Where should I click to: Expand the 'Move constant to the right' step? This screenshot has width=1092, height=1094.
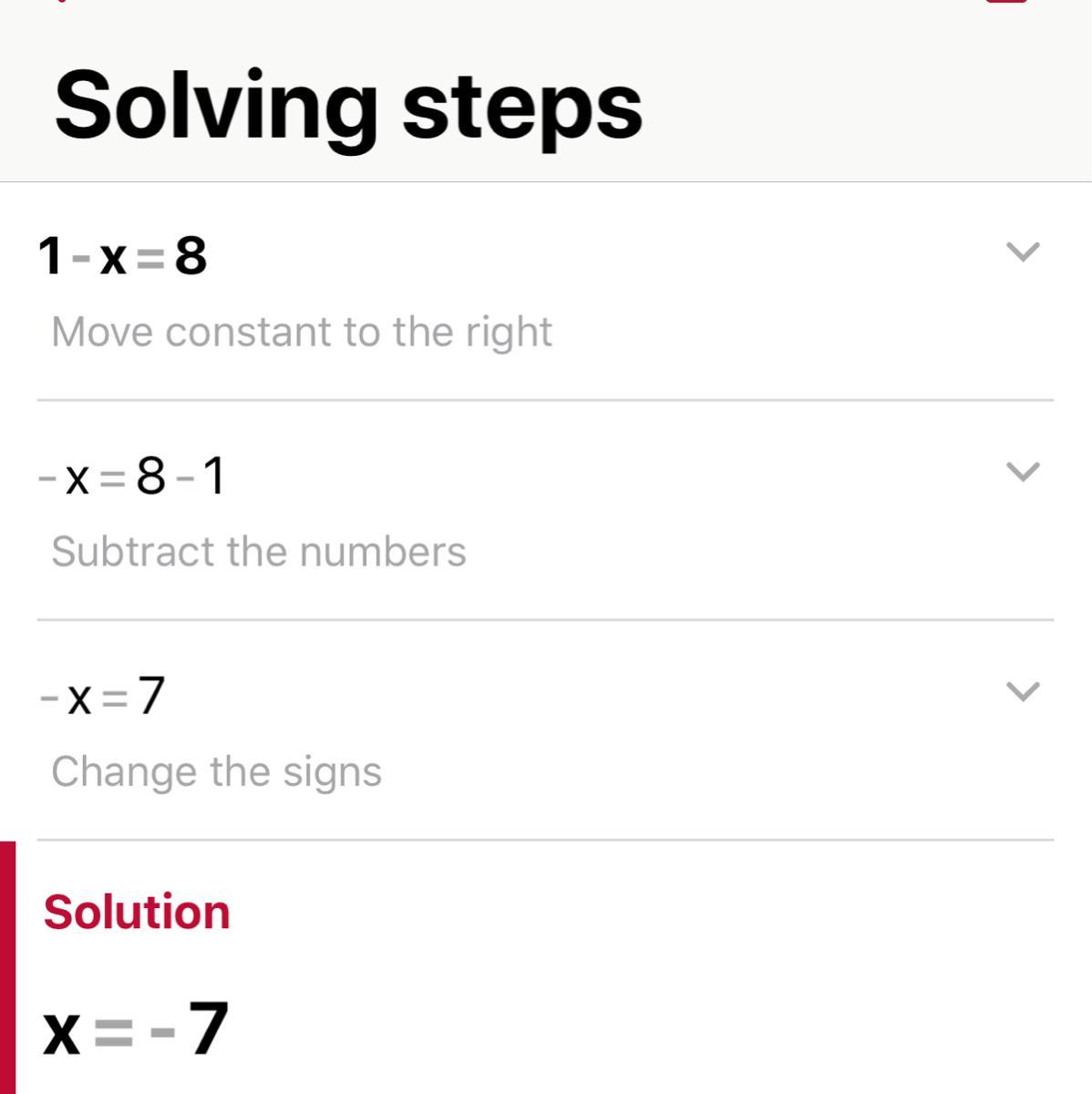pos(1022,252)
